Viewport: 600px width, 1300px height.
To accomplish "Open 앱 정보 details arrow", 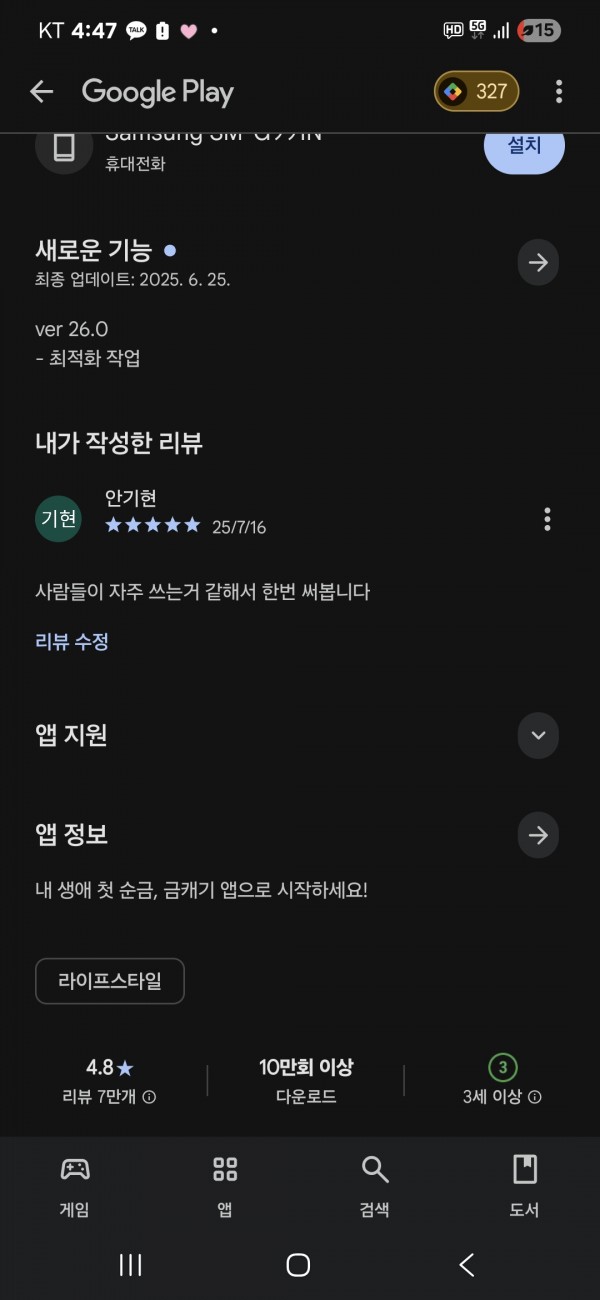I will pos(538,835).
